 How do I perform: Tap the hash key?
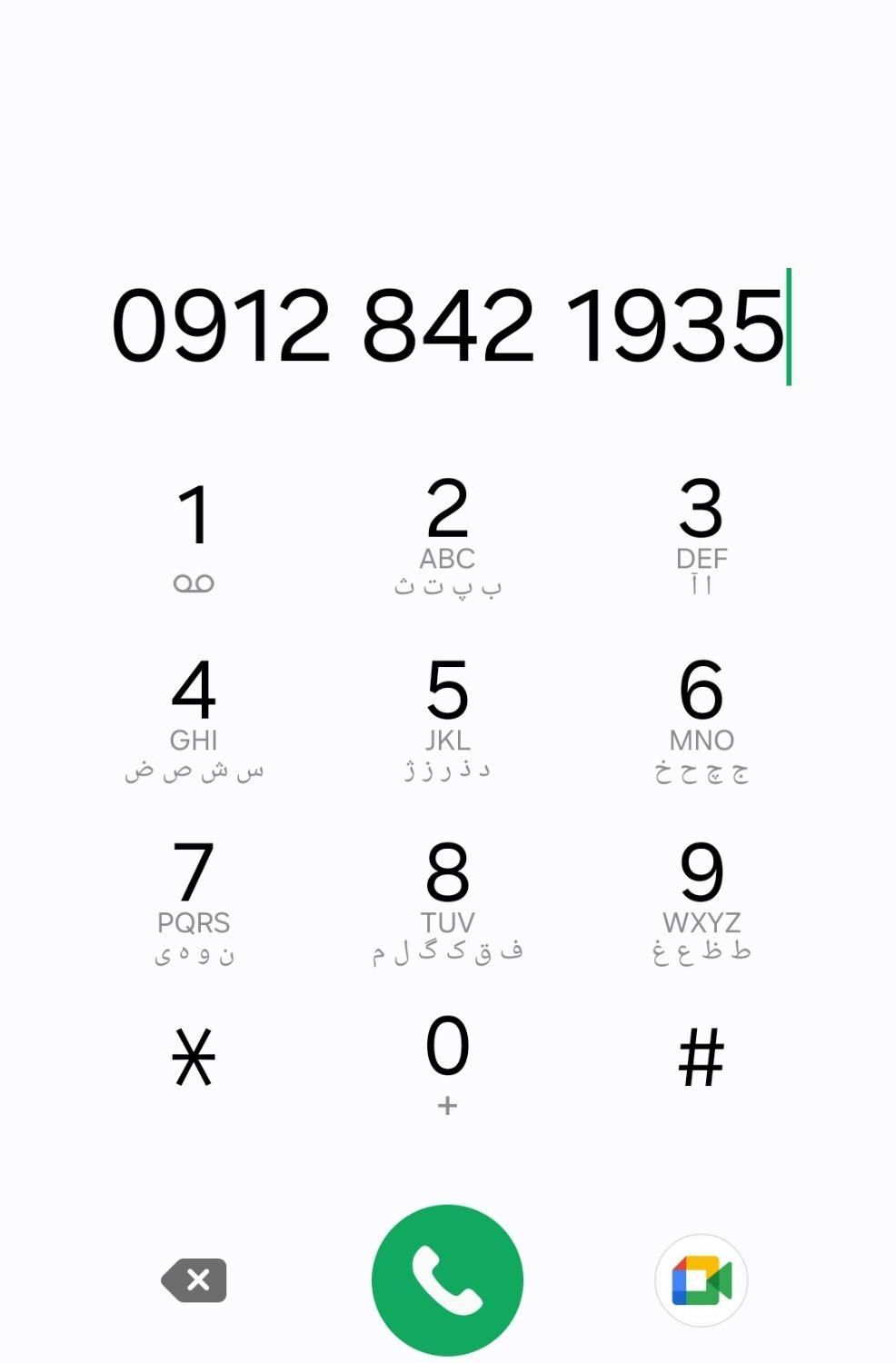click(x=701, y=1058)
